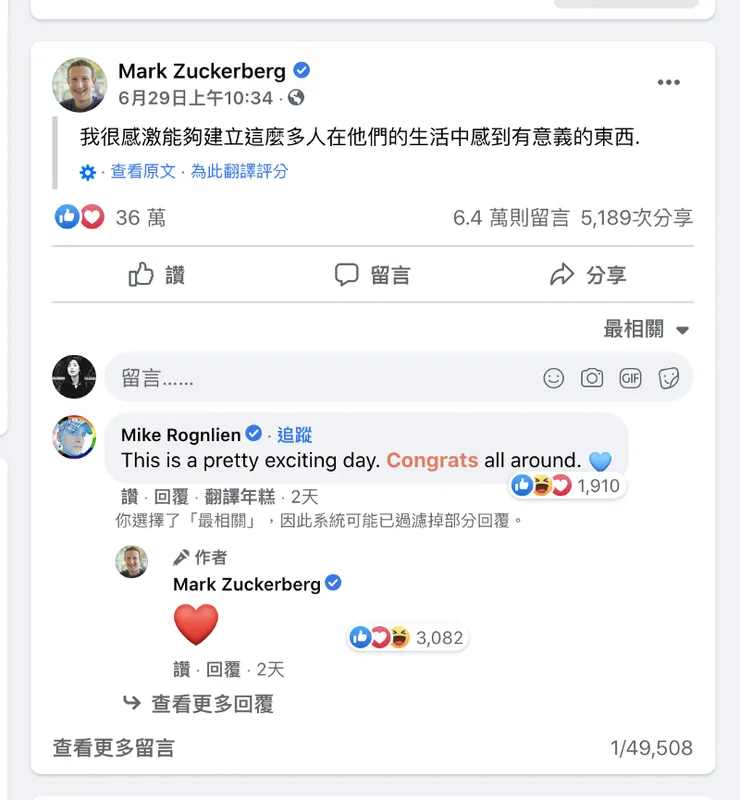Open the 最相關 comment sorting dropdown
This screenshot has width=740, height=800.
pos(646,330)
